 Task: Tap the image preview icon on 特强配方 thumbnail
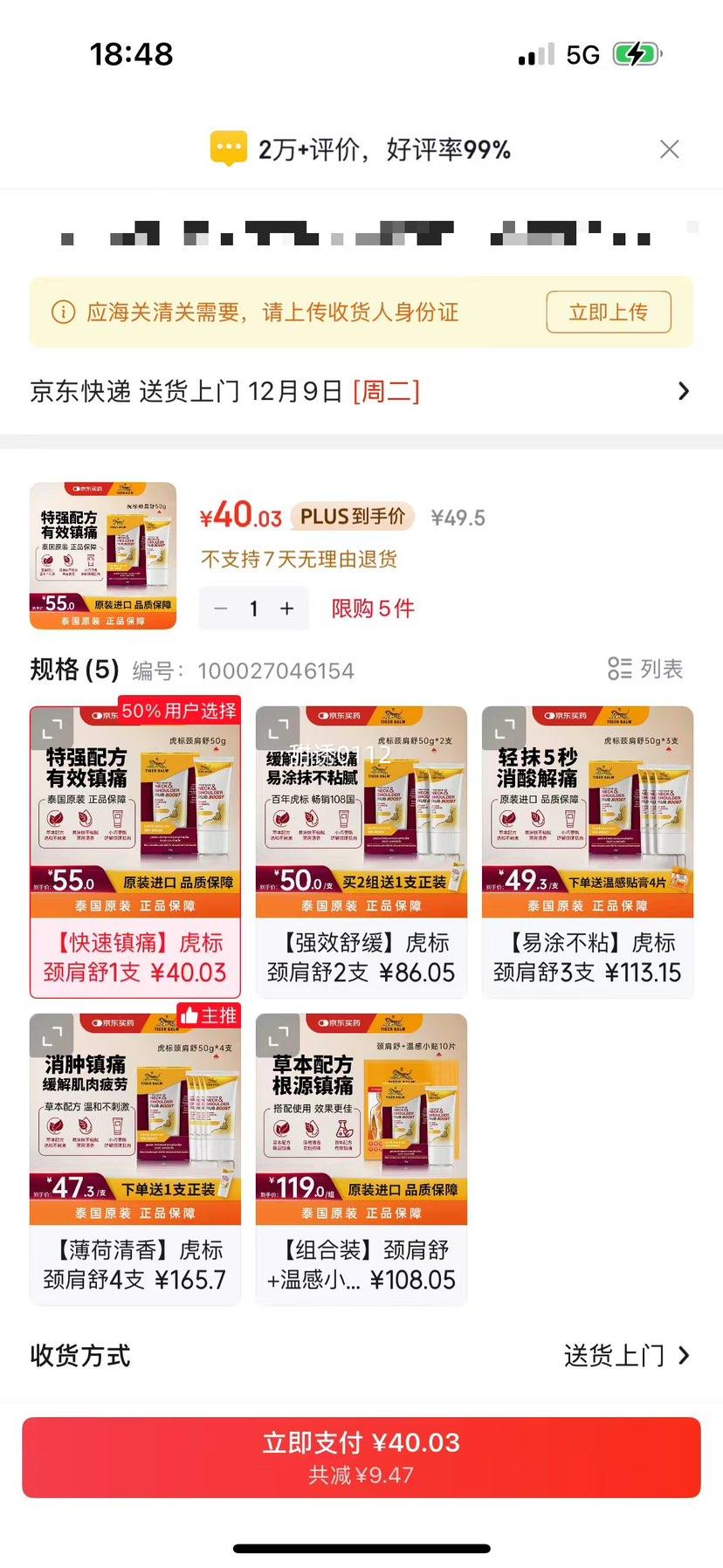[52, 728]
